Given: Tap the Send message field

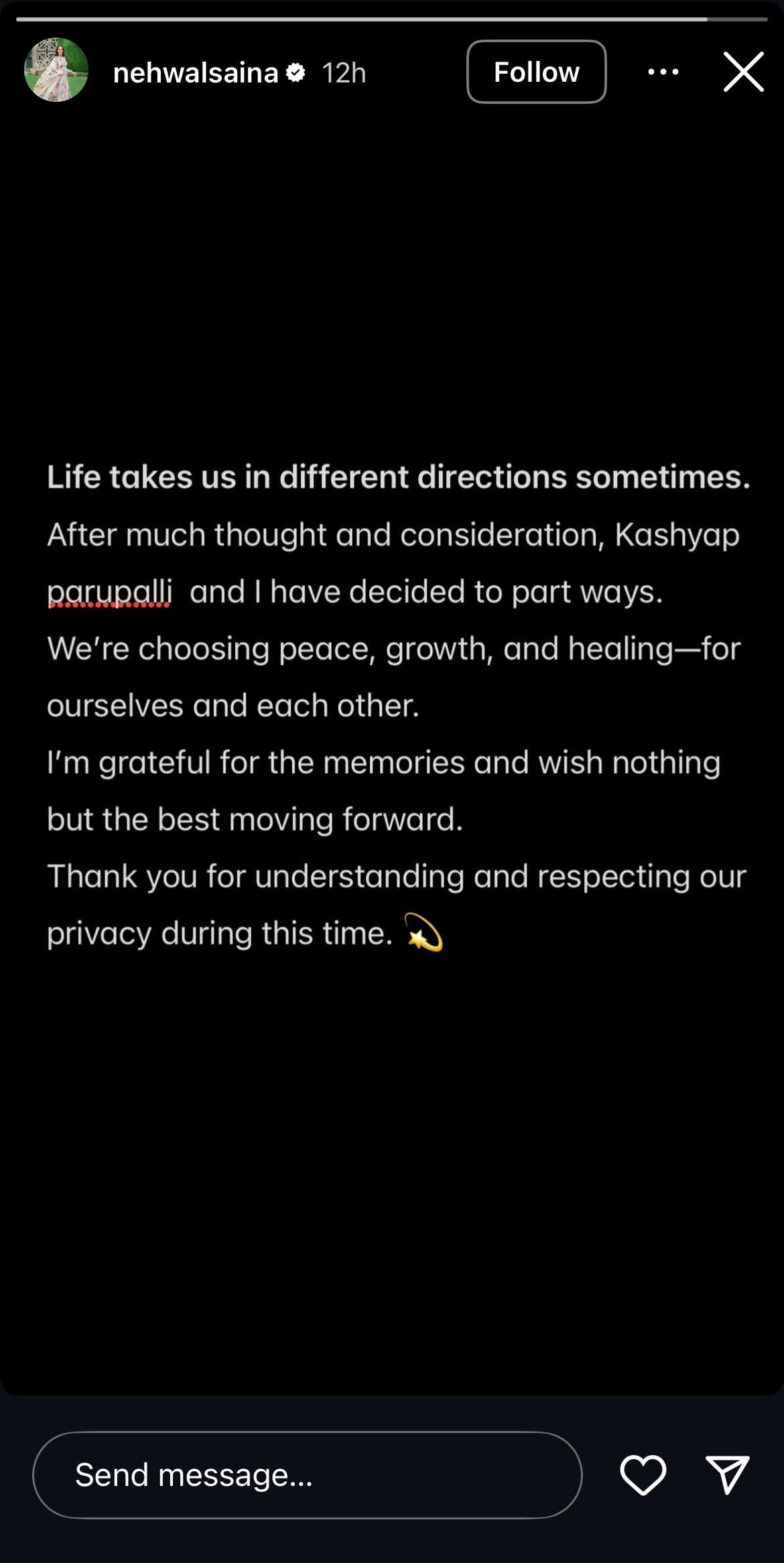Looking at the screenshot, I should click(307, 1475).
